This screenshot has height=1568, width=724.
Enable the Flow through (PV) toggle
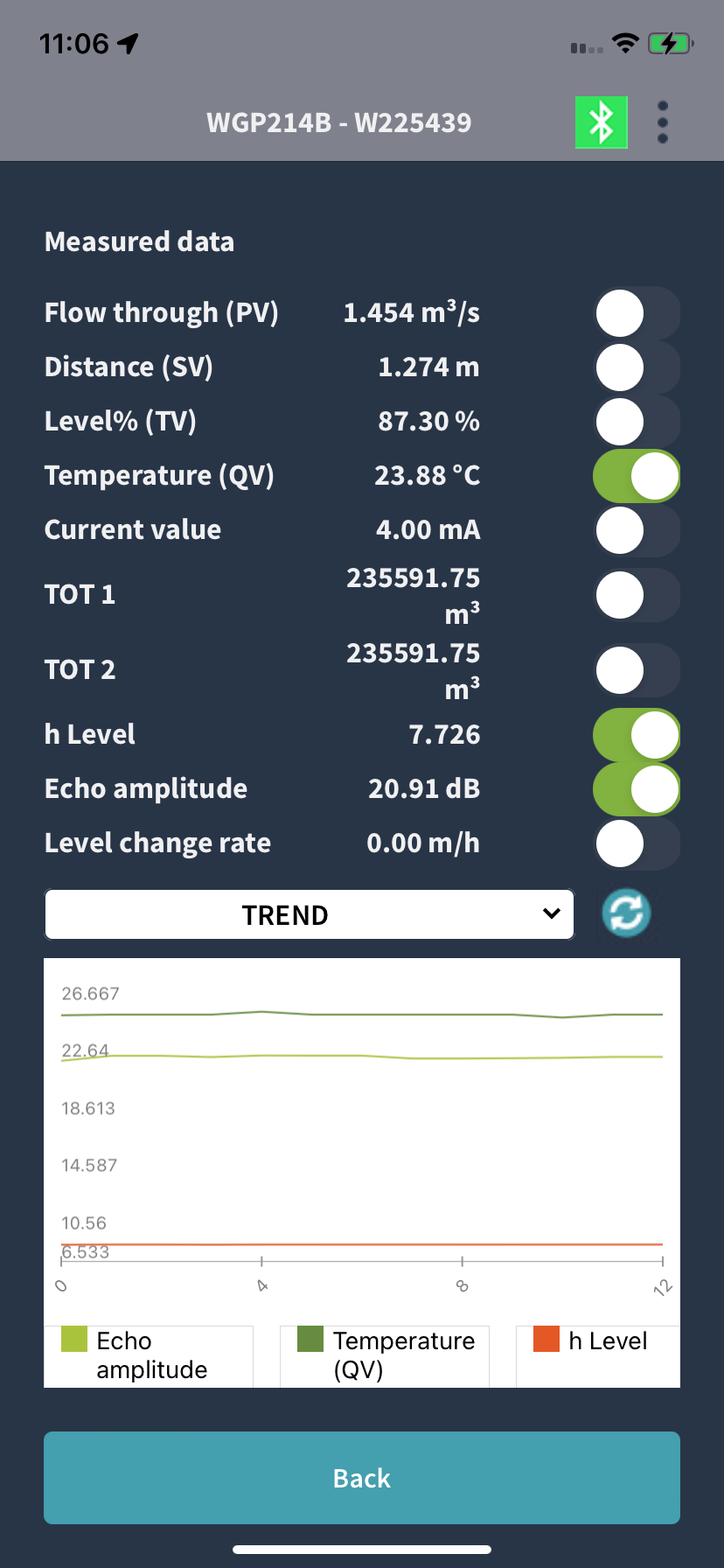click(637, 313)
